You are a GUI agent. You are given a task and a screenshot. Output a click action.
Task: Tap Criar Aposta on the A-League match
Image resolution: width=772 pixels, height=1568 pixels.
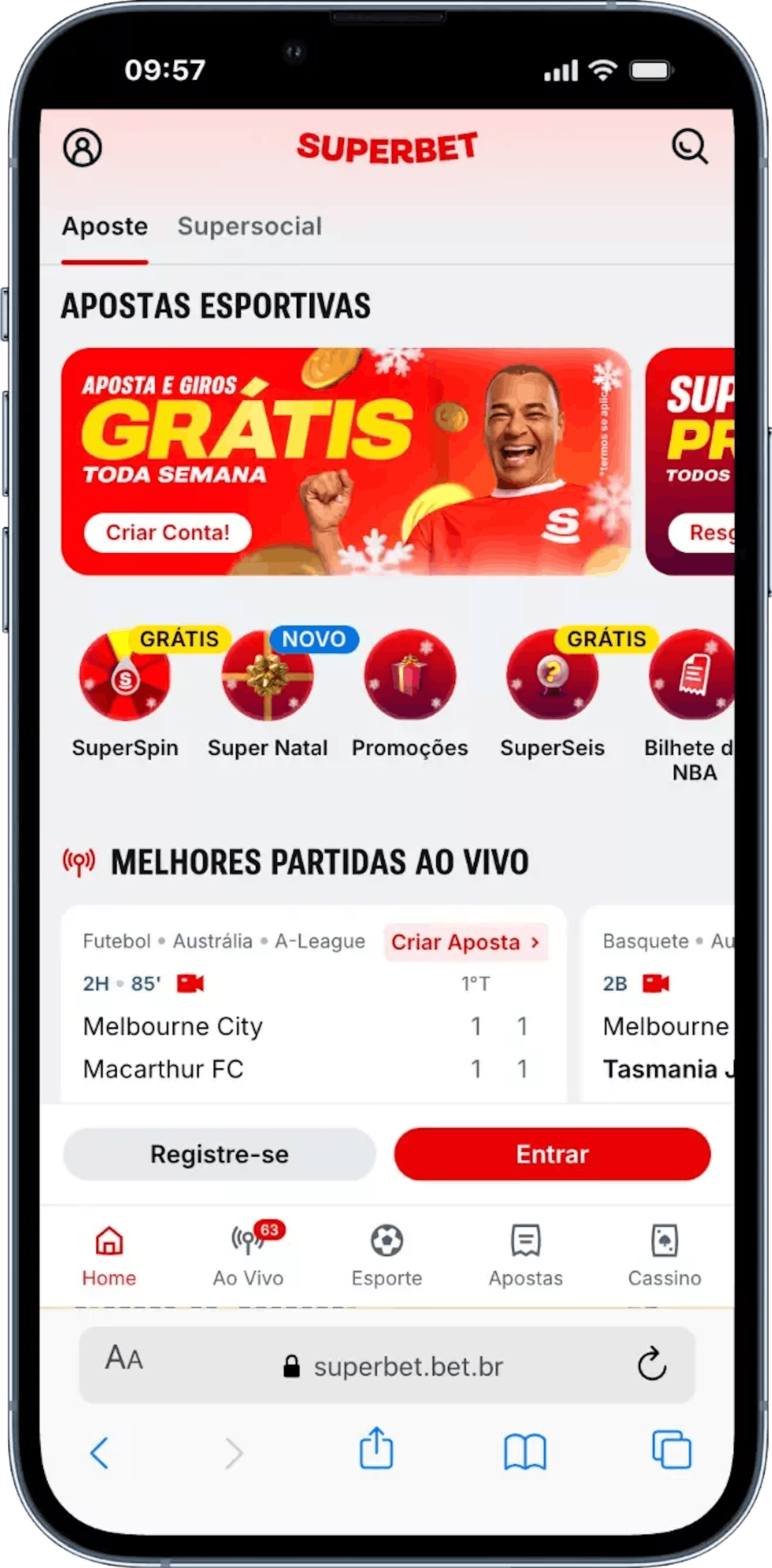[466, 942]
